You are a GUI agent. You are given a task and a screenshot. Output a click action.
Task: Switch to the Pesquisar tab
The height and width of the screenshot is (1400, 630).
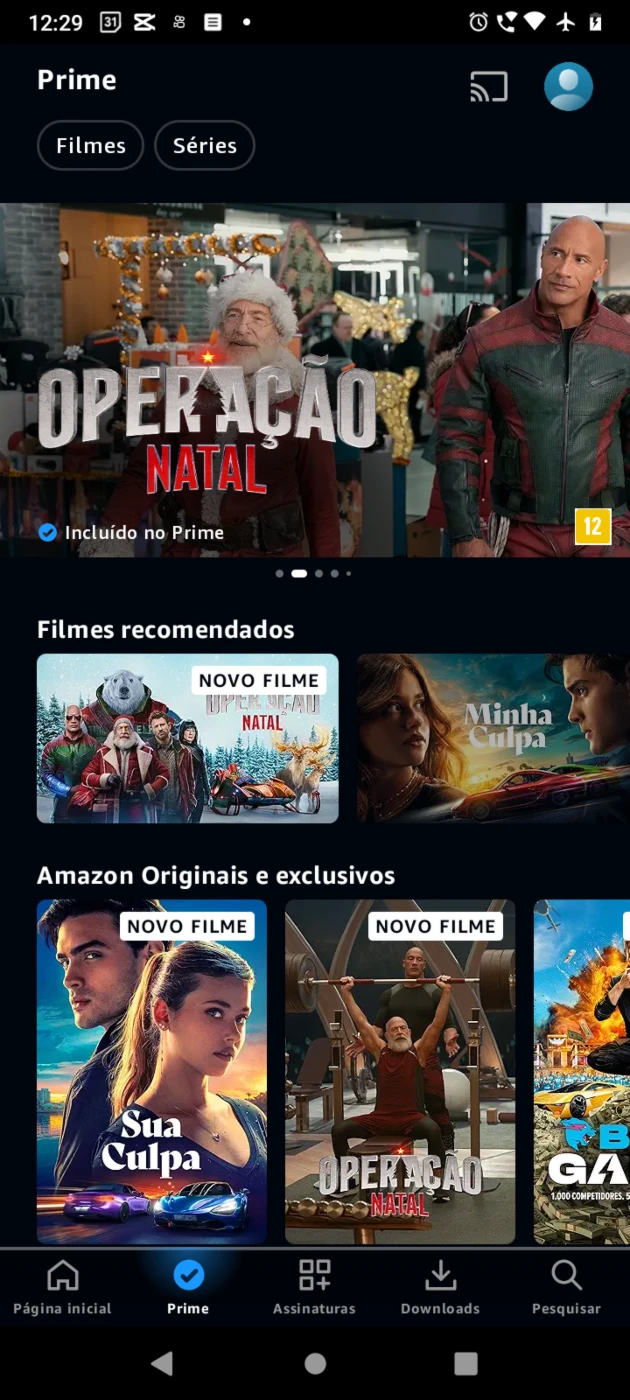click(x=566, y=1288)
